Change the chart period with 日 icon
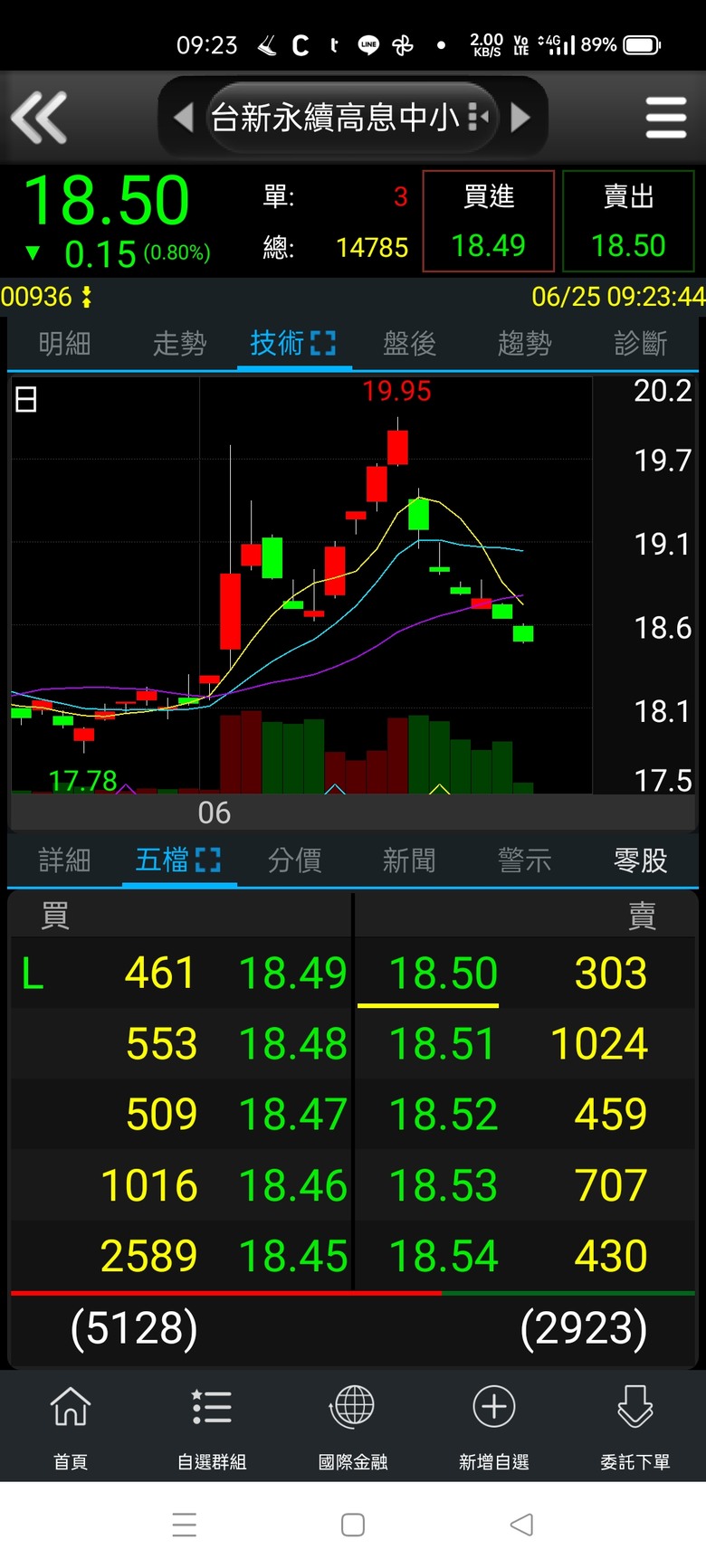This screenshot has width=706, height=1568. coord(26,399)
